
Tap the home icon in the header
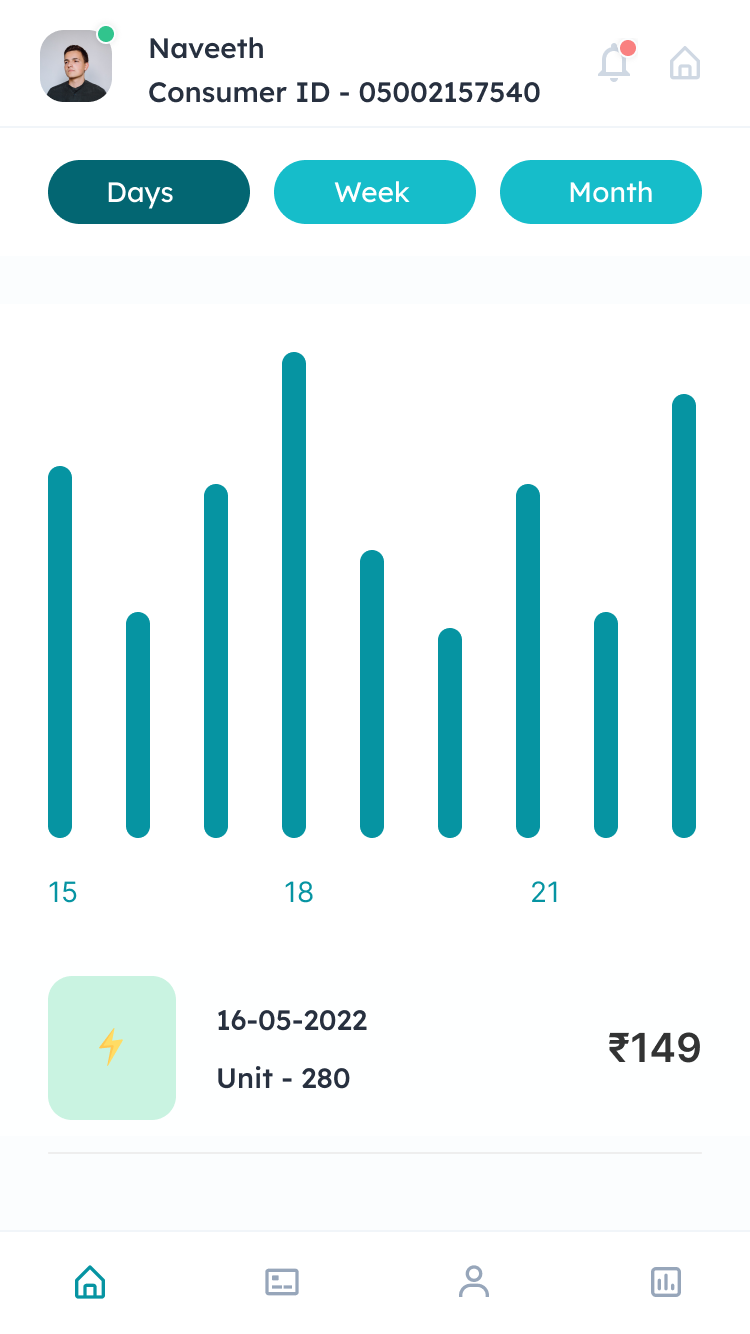coord(685,63)
